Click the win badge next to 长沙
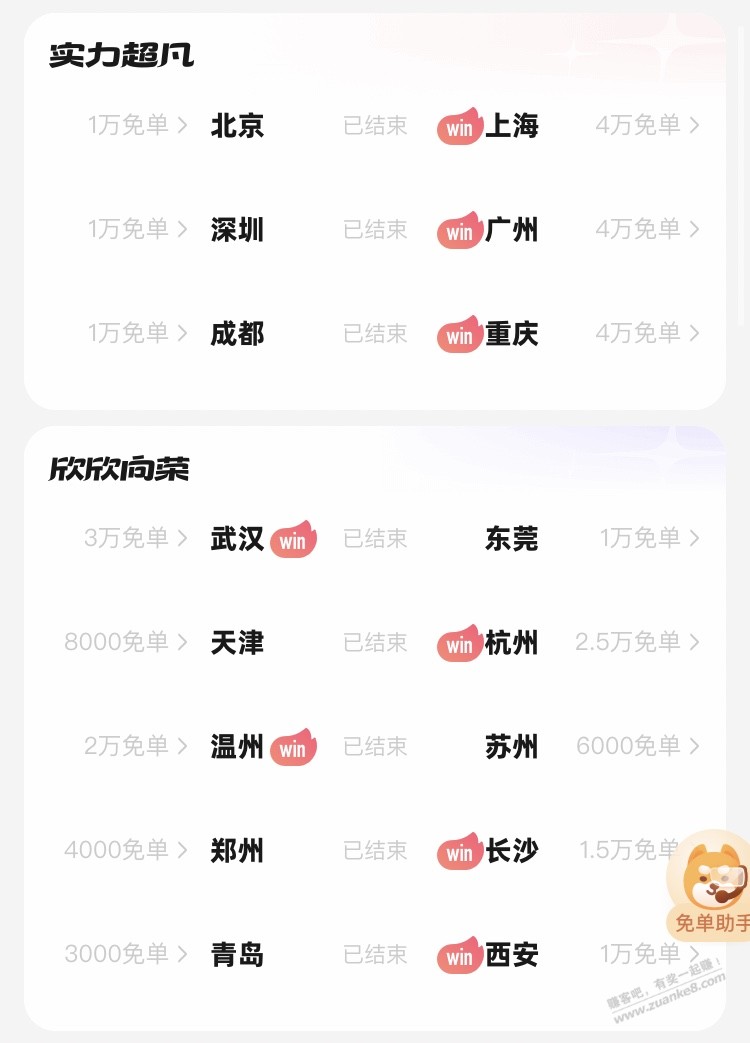The height and width of the screenshot is (1043, 750). tap(459, 852)
